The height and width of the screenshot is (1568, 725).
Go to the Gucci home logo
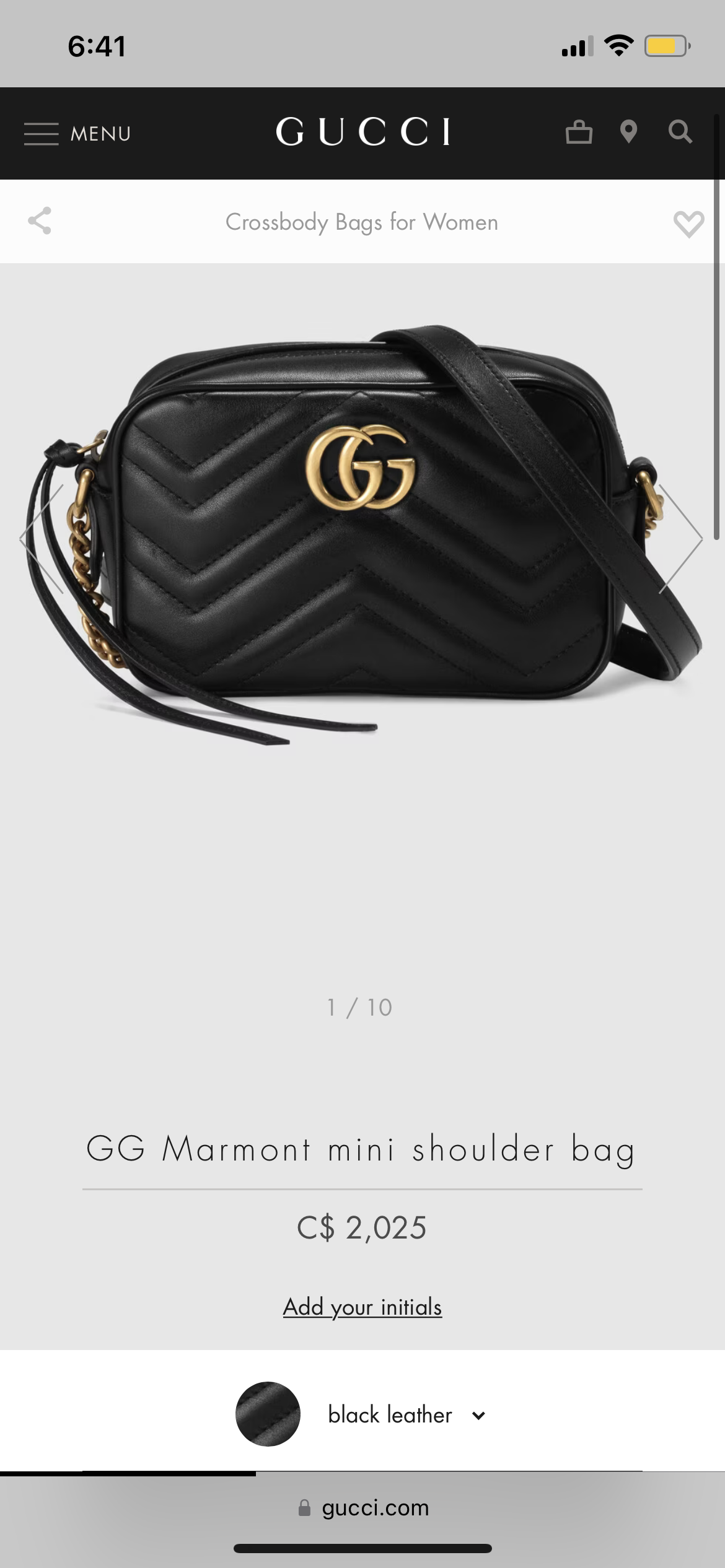pyautogui.click(x=363, y=132)
